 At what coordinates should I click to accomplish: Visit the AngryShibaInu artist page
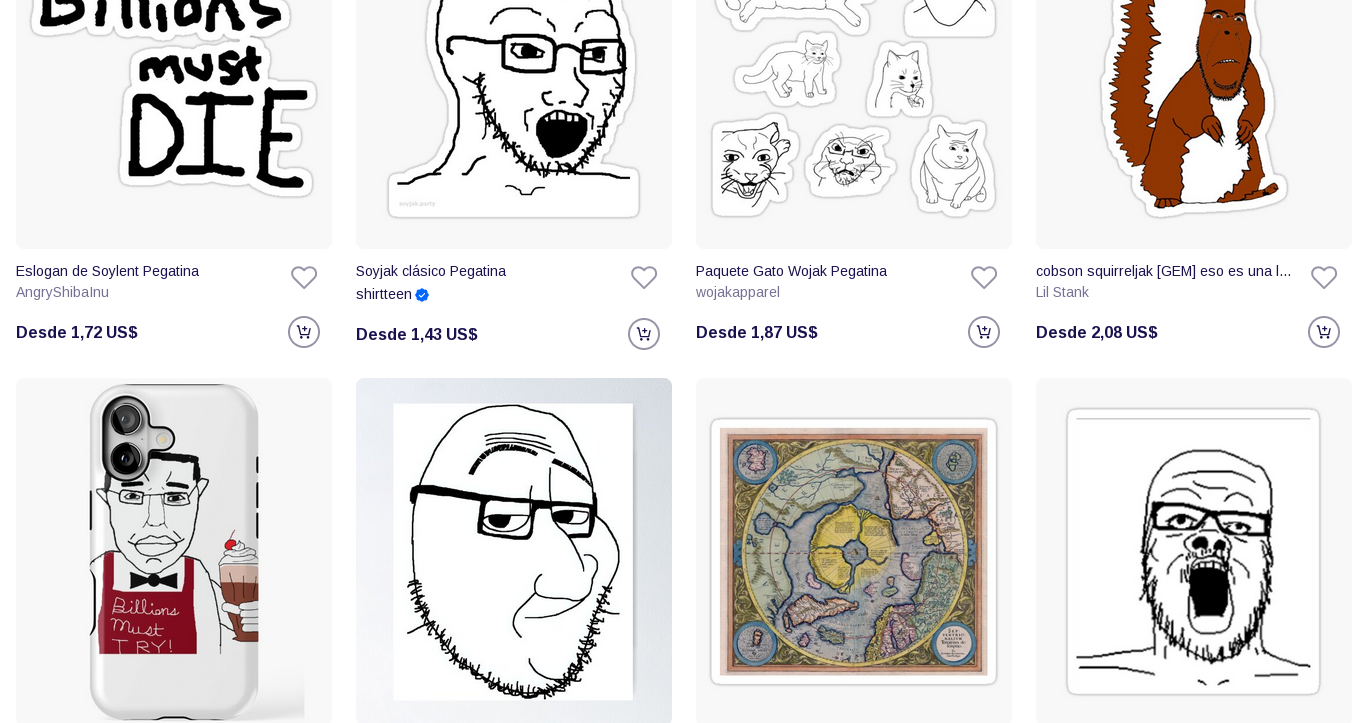pos(62,292)
